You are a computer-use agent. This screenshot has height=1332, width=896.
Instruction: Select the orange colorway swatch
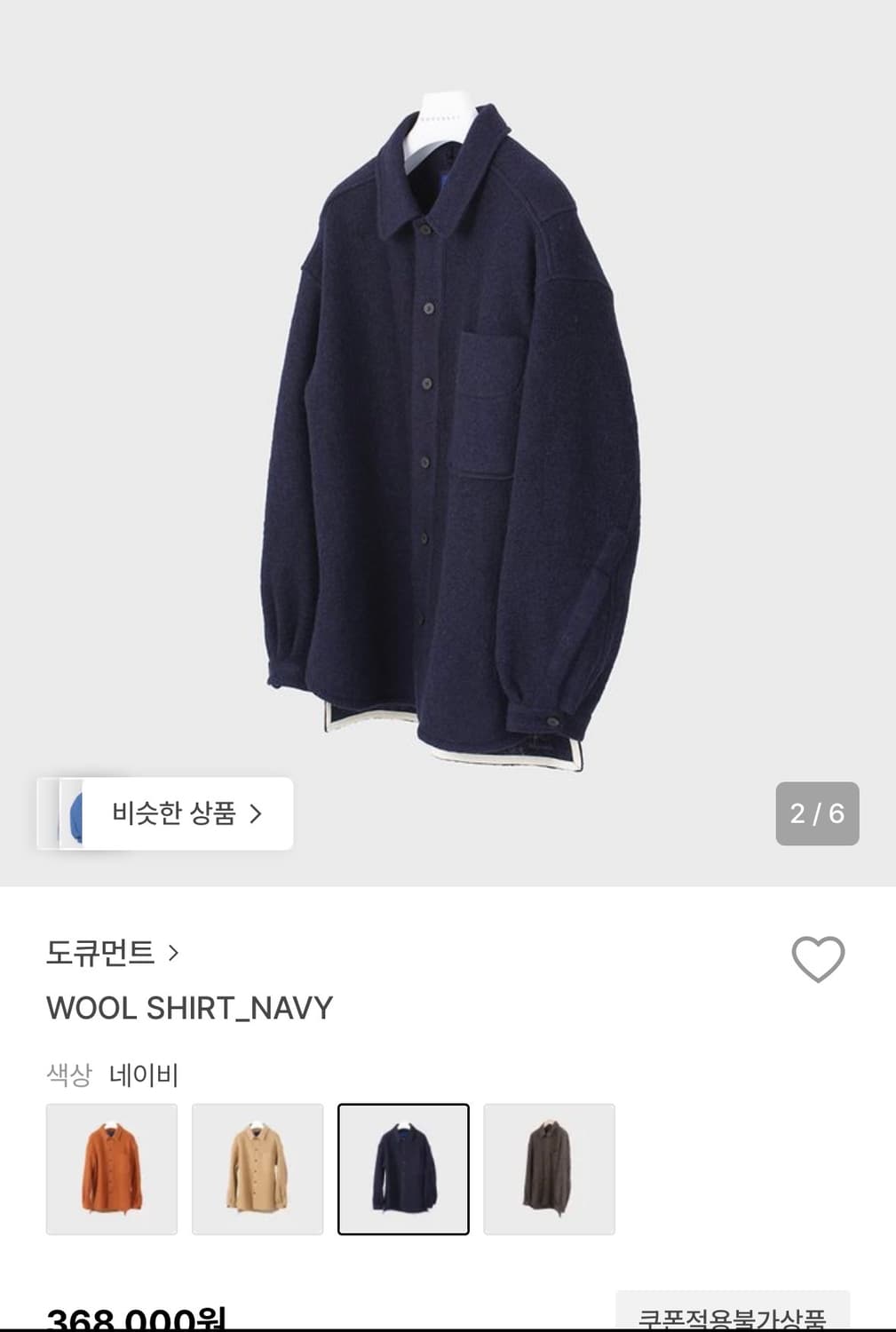click(x=111, y=1169)
